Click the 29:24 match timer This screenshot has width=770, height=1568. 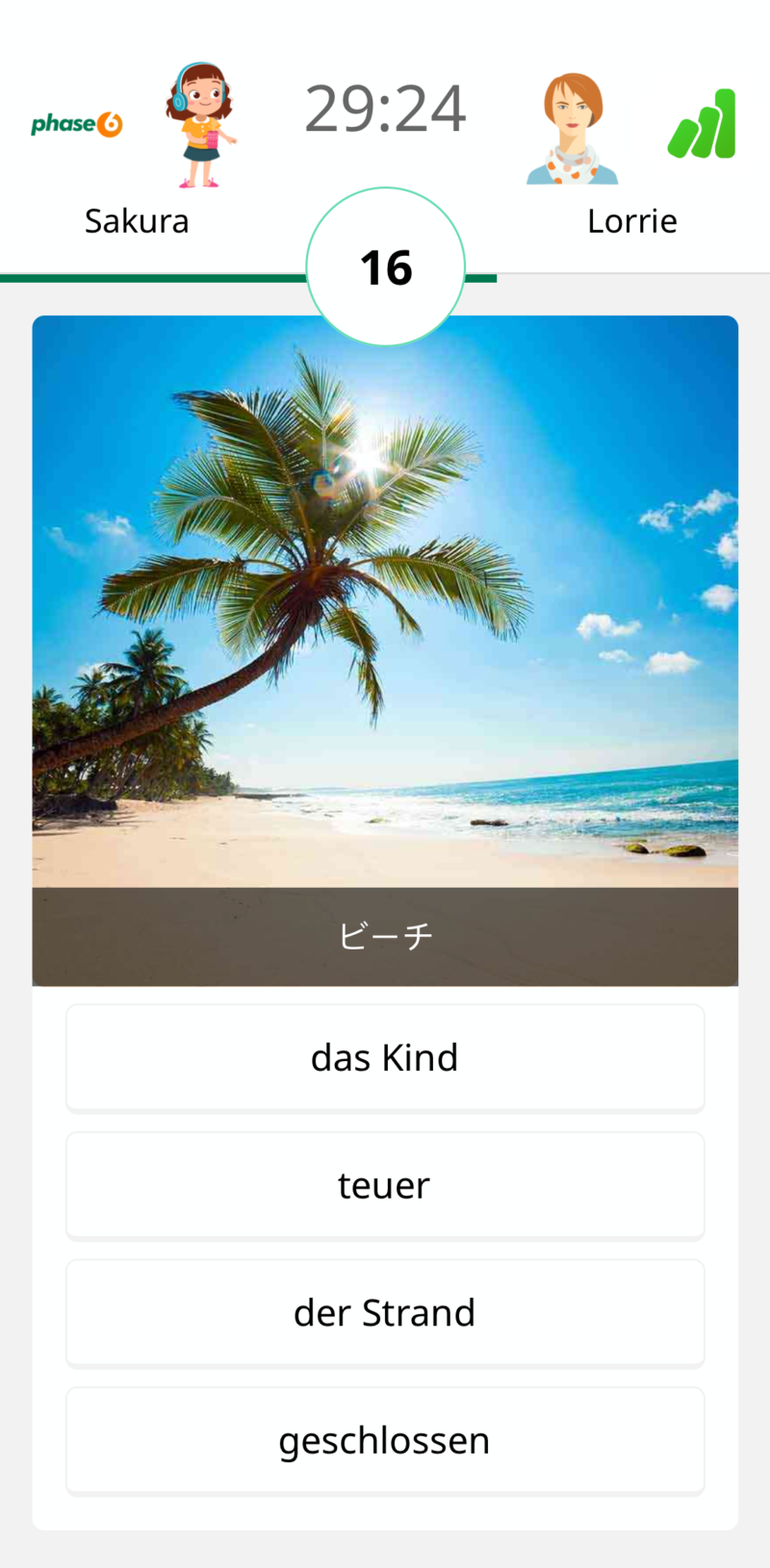point(385,109)
